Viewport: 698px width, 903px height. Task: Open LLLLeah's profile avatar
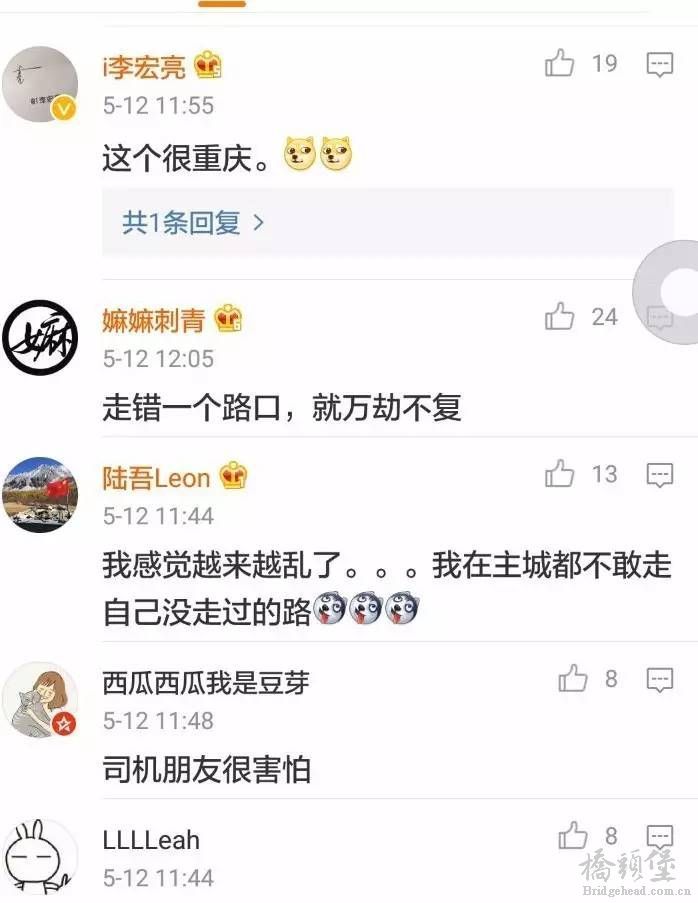click(x=40, y=857)
